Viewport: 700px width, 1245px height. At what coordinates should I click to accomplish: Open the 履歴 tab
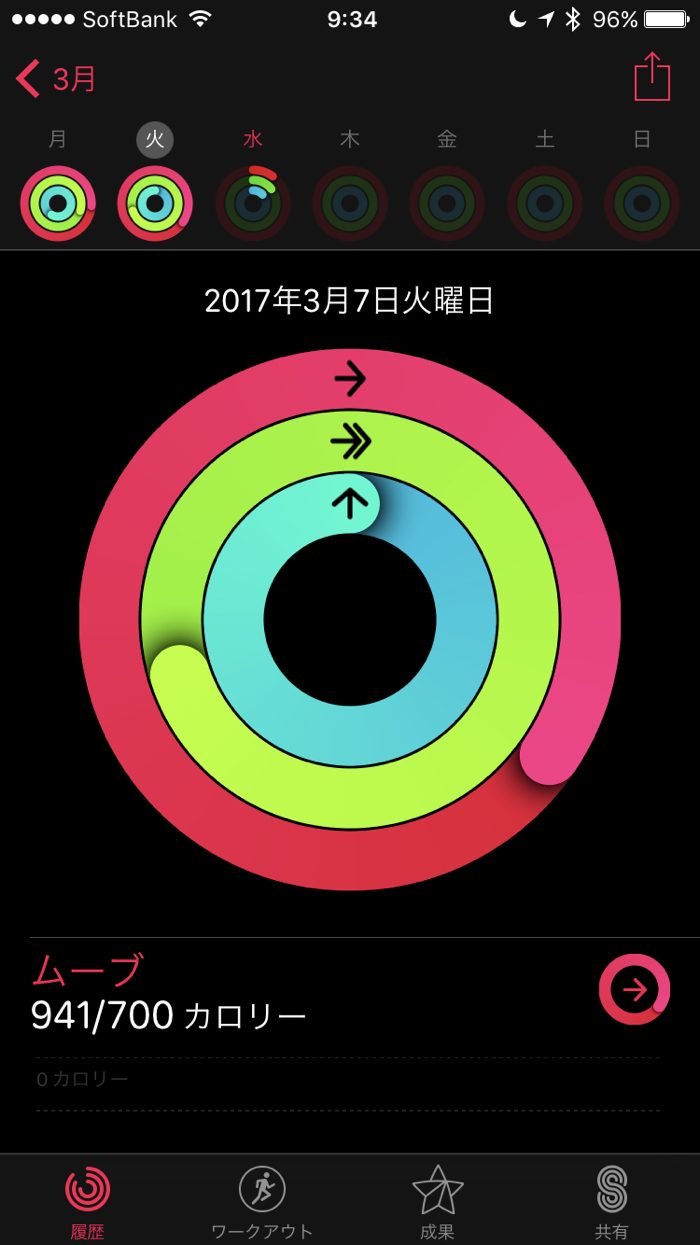(87, 1201)
